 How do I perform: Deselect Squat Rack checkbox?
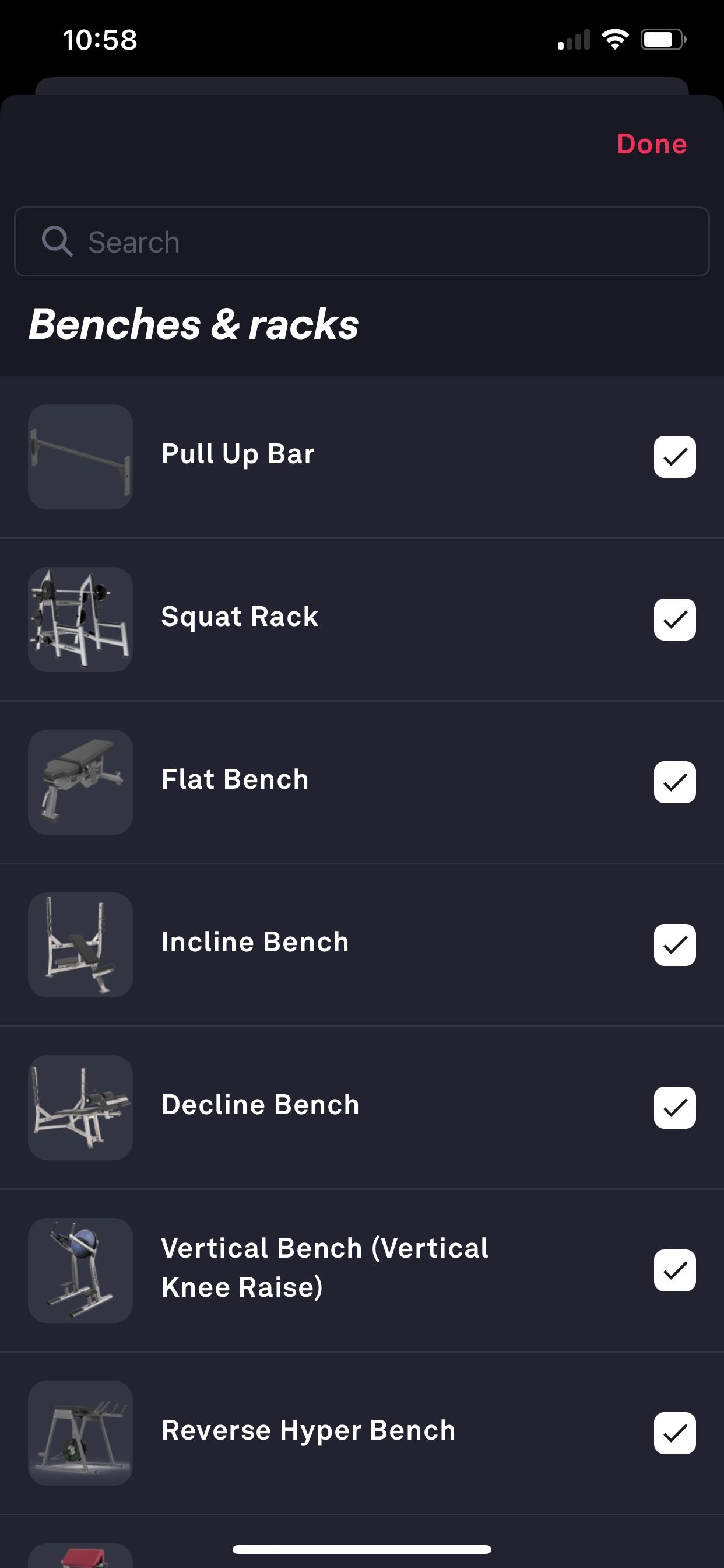tap(674, 619)
